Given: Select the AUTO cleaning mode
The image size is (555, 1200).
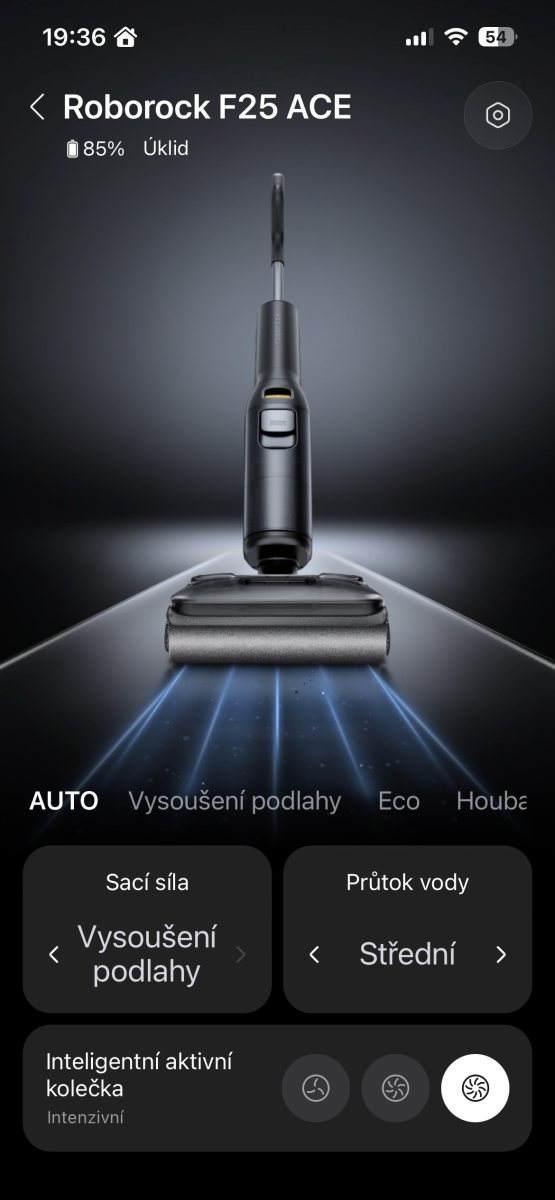Looking at the screenshot, I should [x=64, y=801].
